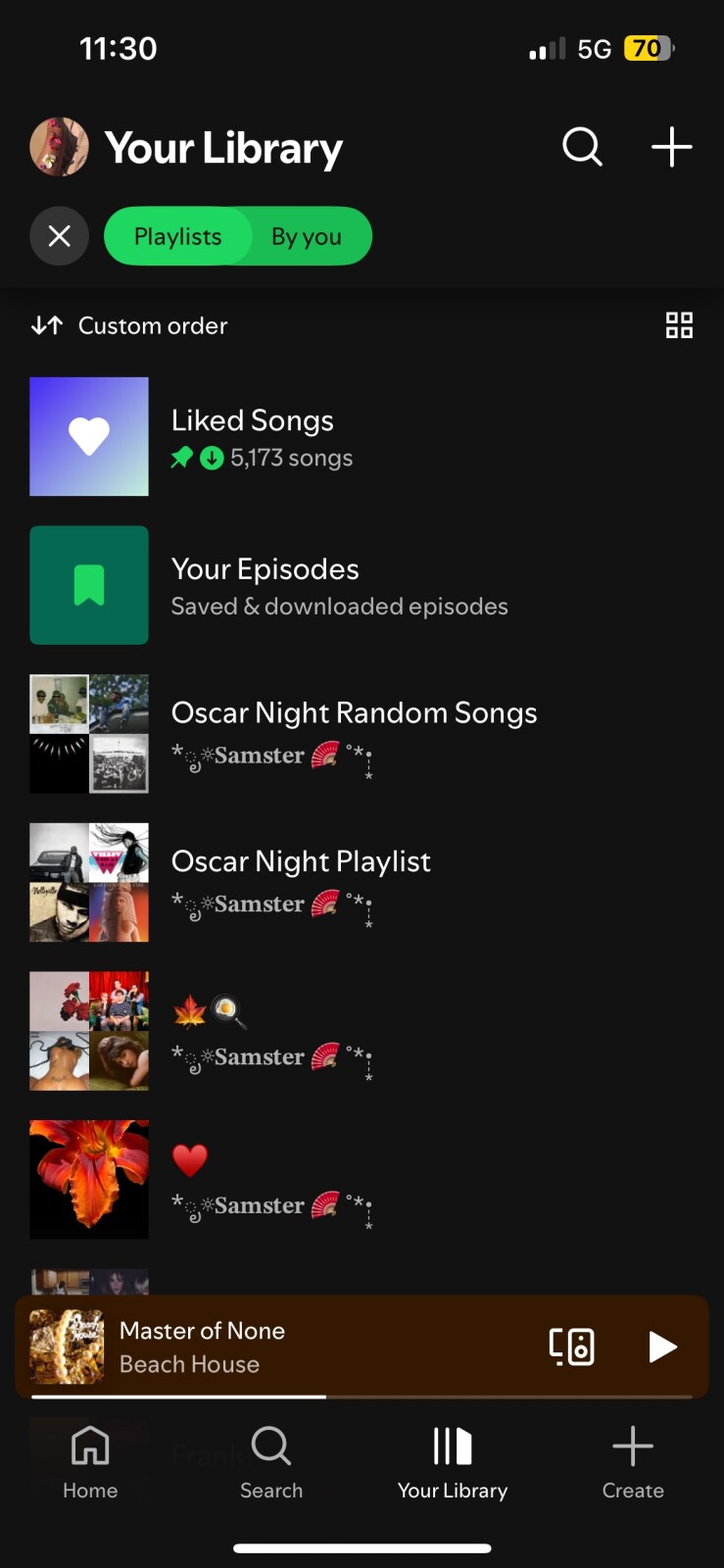The height and width of the screenshot is (1568, 724).
Task: Switch to the Search tab
Action: (x=271, y=1462)
